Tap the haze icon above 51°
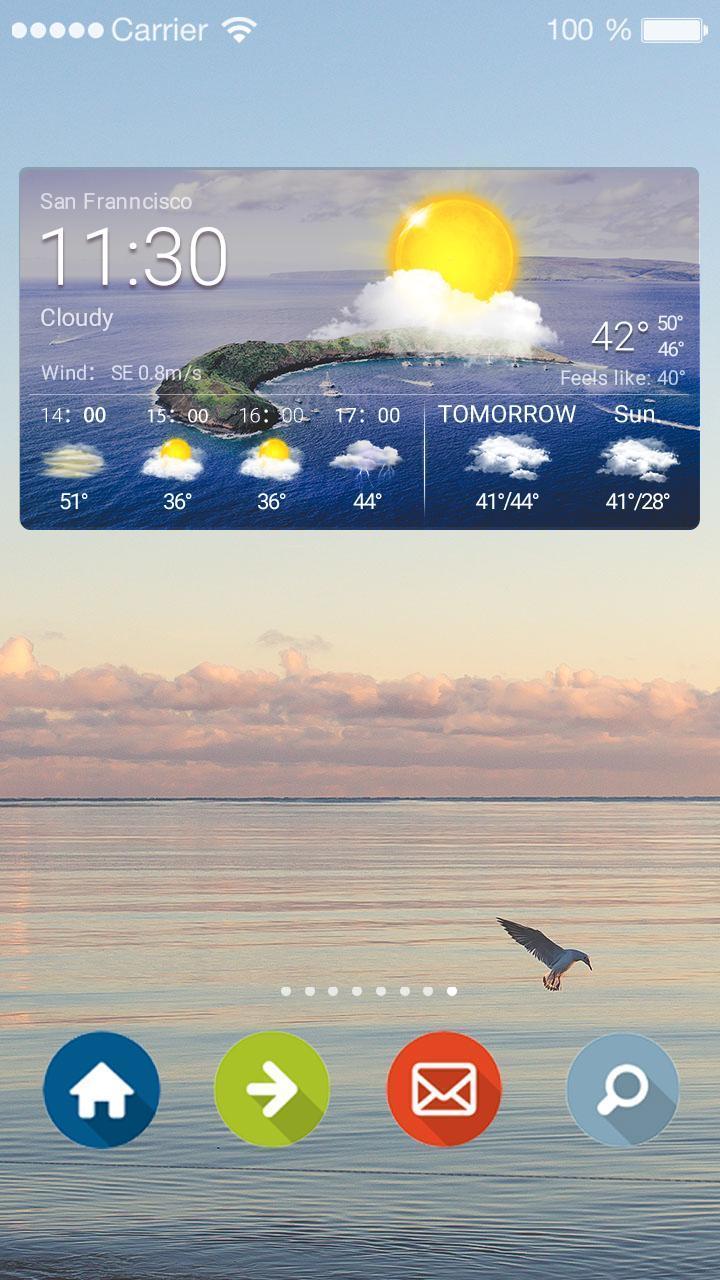720x1280 pixels. [72, 460]
